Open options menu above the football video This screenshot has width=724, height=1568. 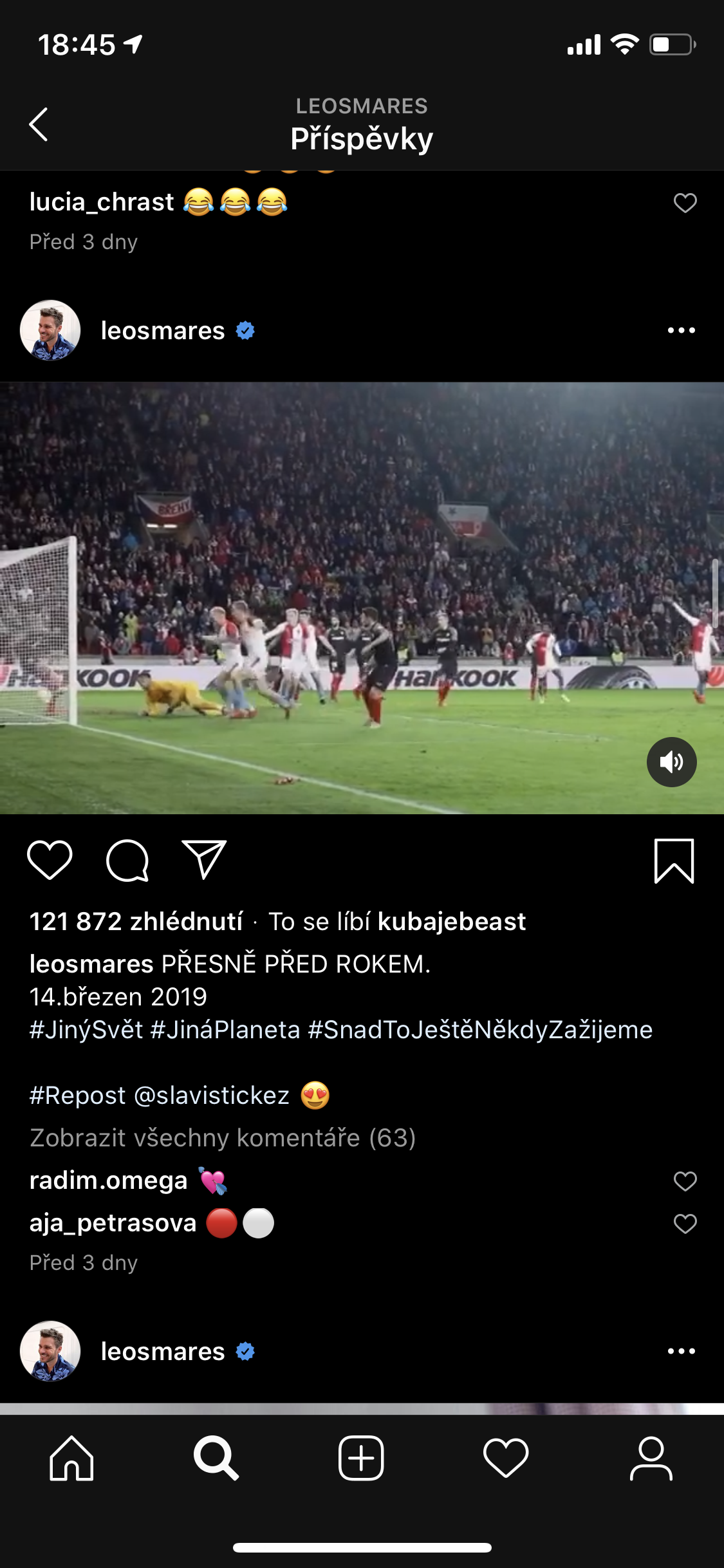681,331
